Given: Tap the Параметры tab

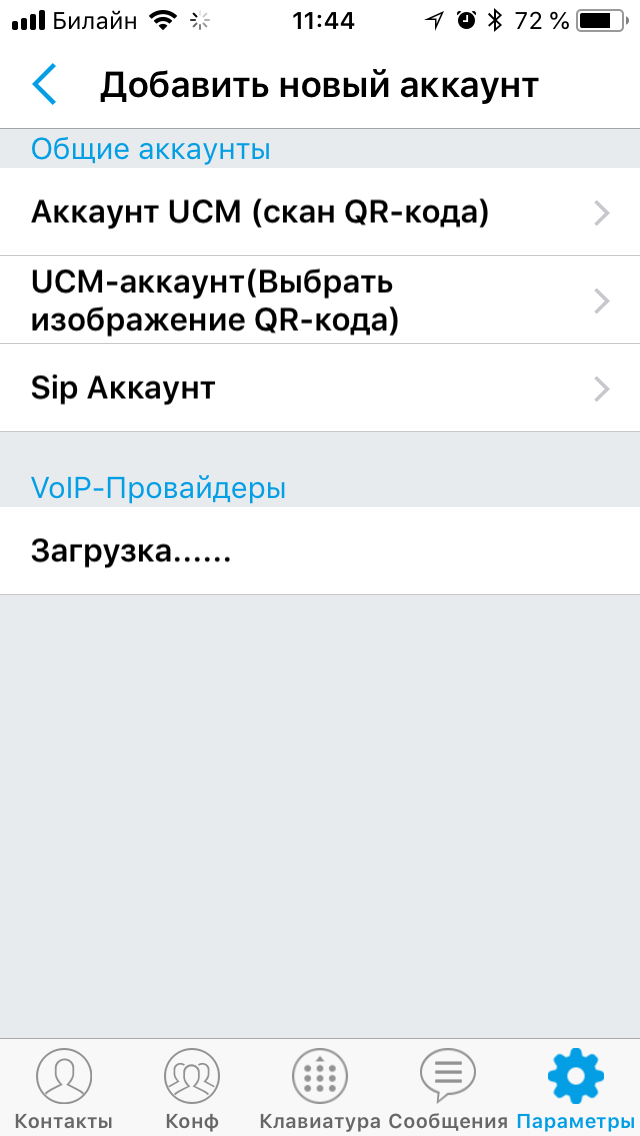Looking at the screenshot, I should tap(576, 1088).
